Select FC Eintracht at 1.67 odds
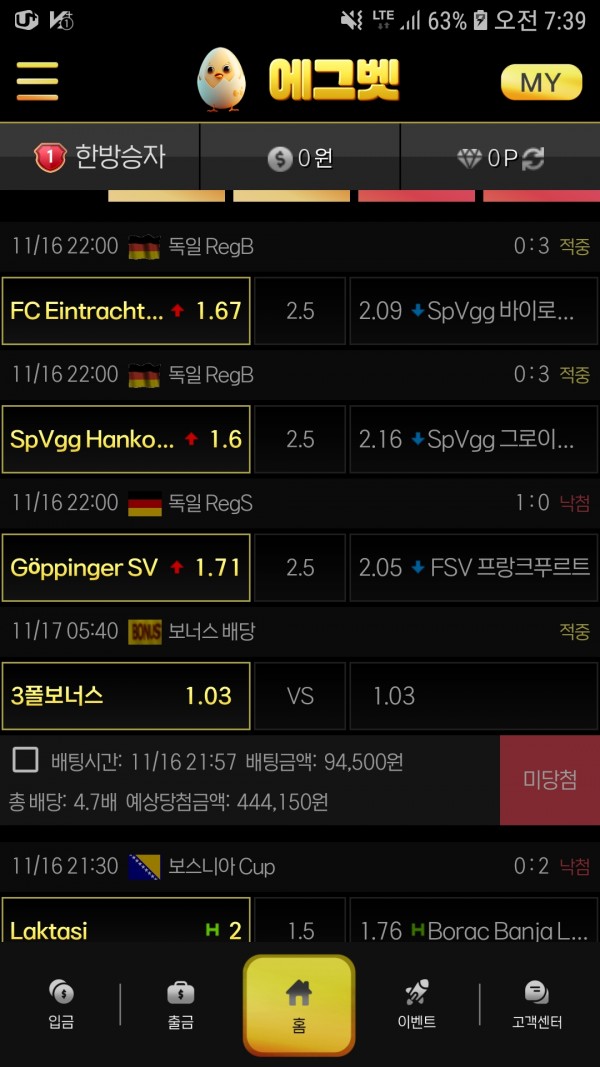Viewport: 600px width, 1067px height. [x=126, y=311]
